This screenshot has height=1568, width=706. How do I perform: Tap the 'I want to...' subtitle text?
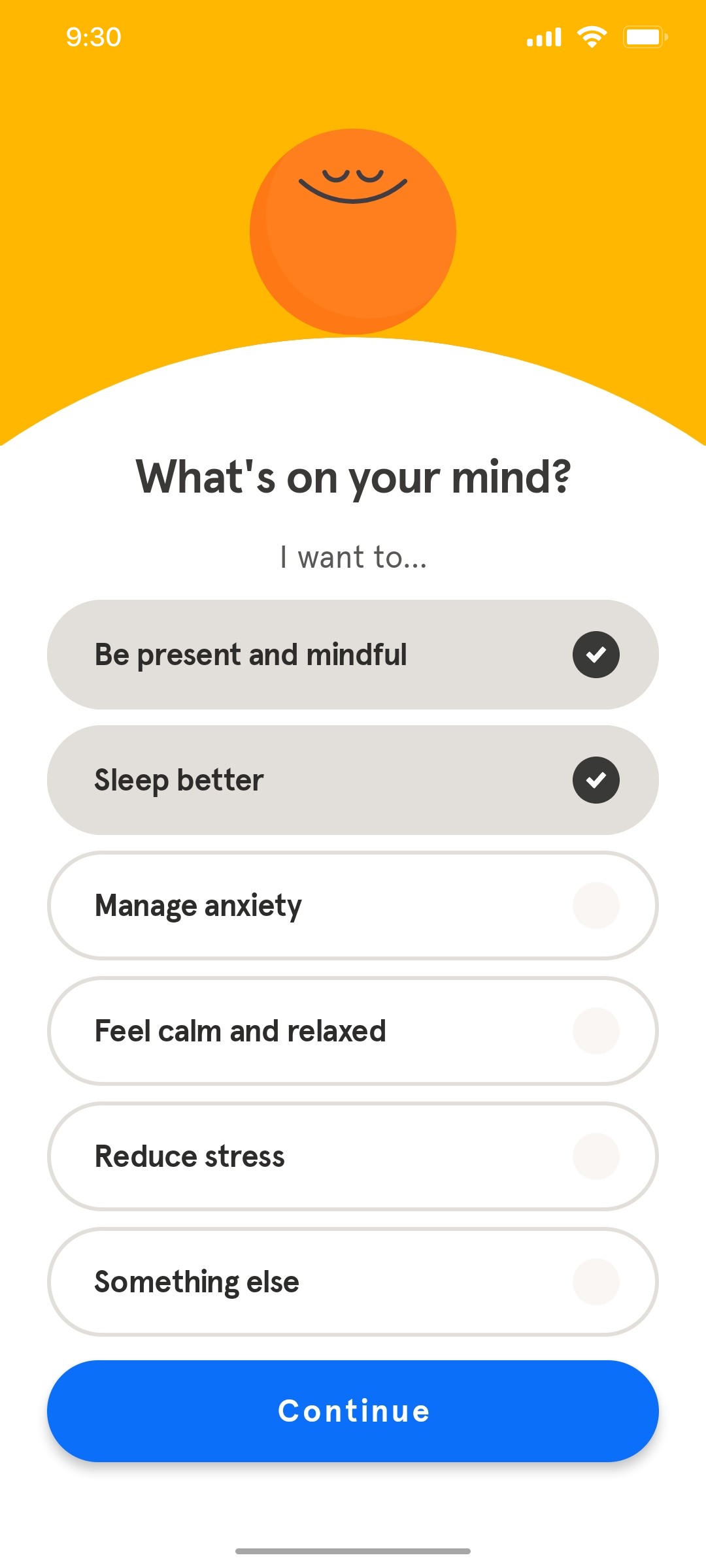click(353, 557)
